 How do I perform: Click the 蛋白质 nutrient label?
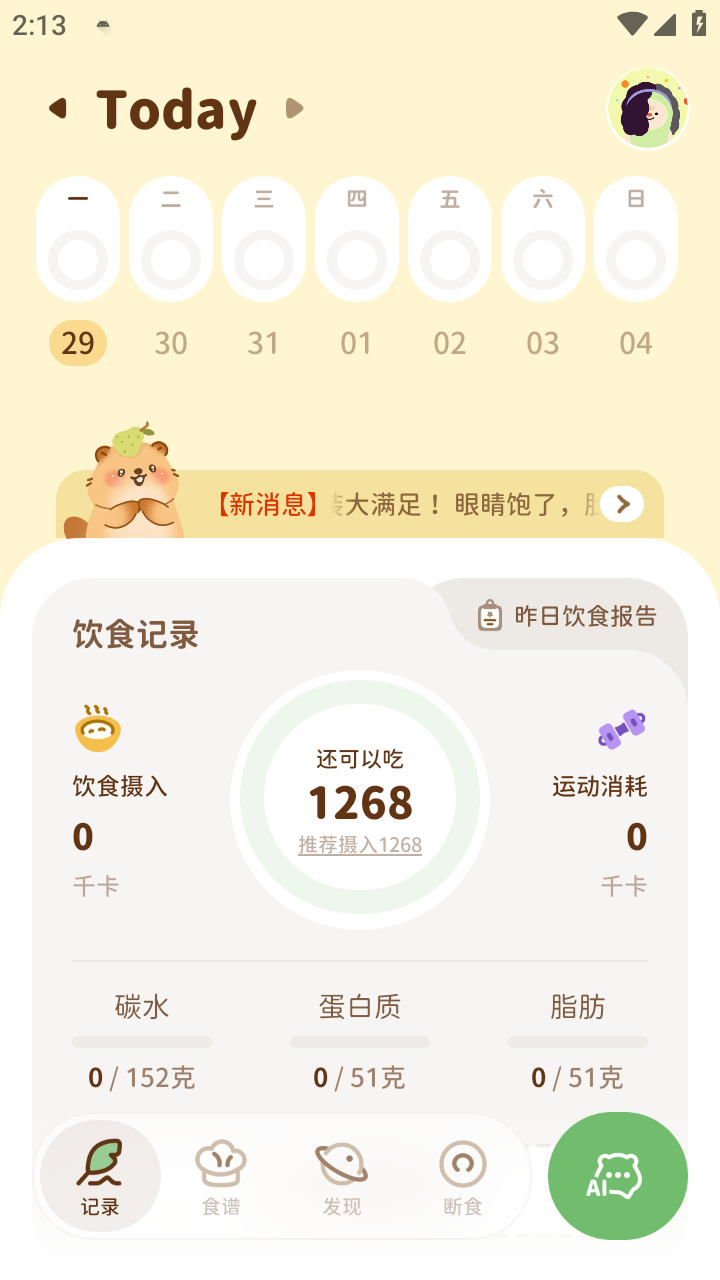click(360, 1007)
